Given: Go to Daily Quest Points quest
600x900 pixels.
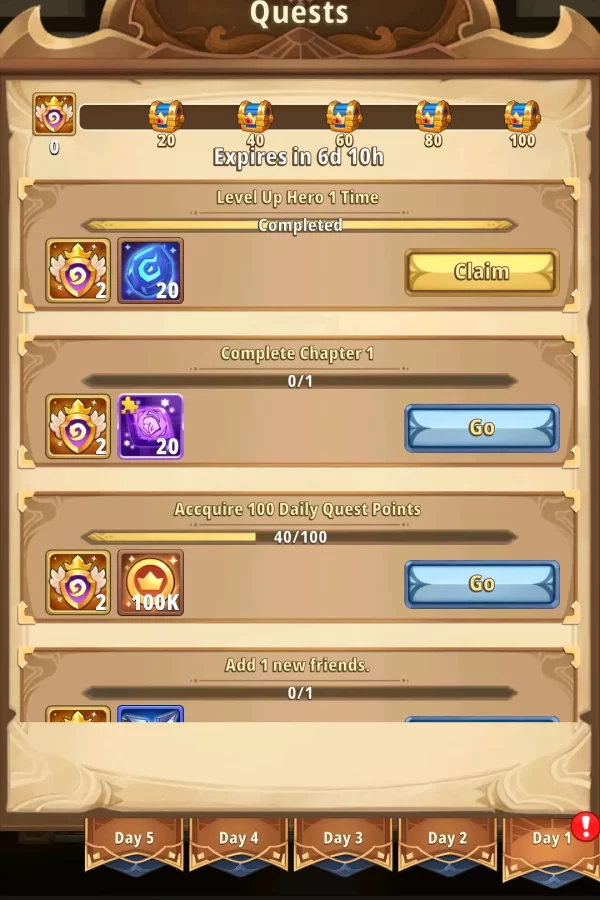Looking at the screenshot, I should coord(482,584).
